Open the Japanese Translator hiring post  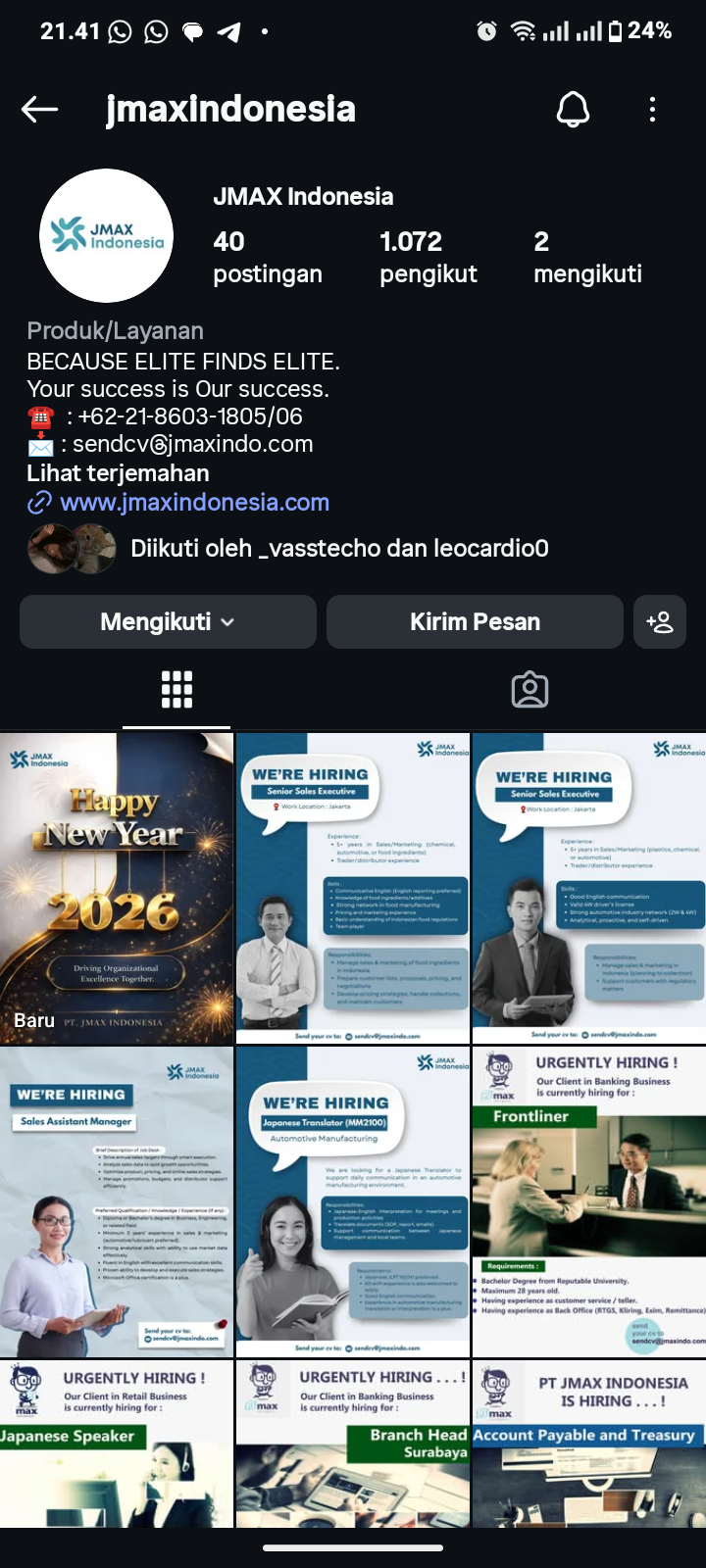coord(353,1201)
